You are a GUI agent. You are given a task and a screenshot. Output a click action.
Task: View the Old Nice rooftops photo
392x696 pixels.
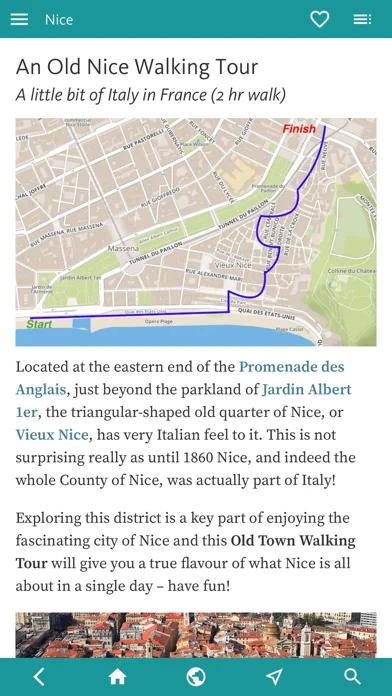tap(196, 635)
